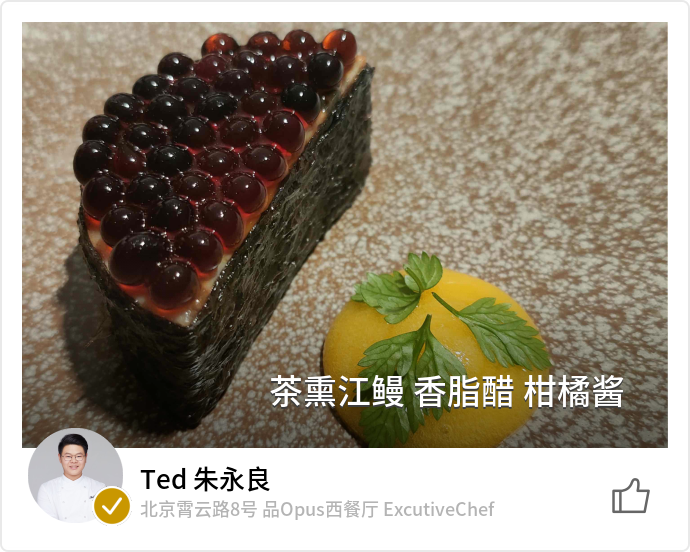
Task: View Ted 朱永良's profile avatar
Action: [x=75, y=476]
